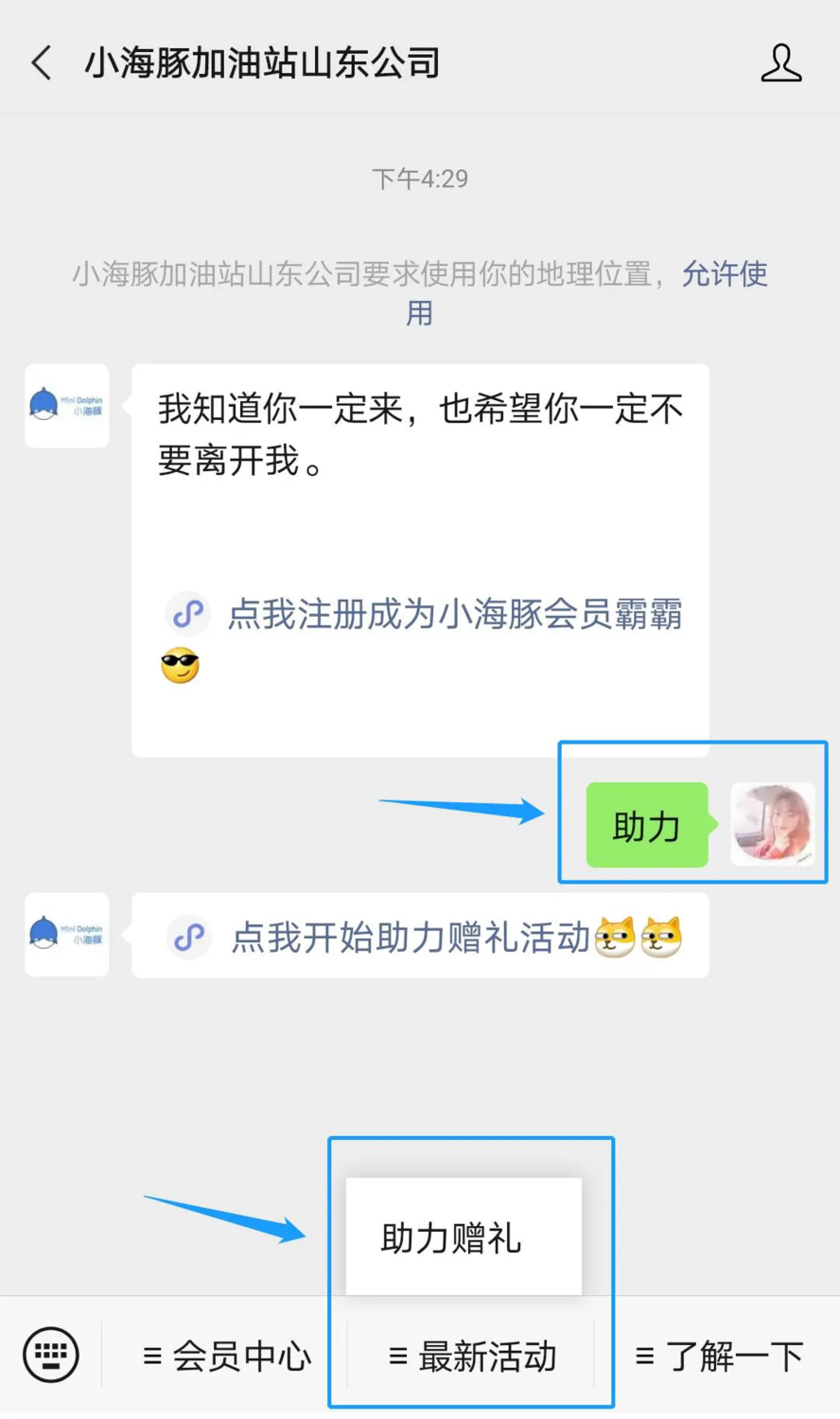Tap the 小海豚 avatar on the first message
The height and width of the screenshot is (1419, 840).
point(66,406)
